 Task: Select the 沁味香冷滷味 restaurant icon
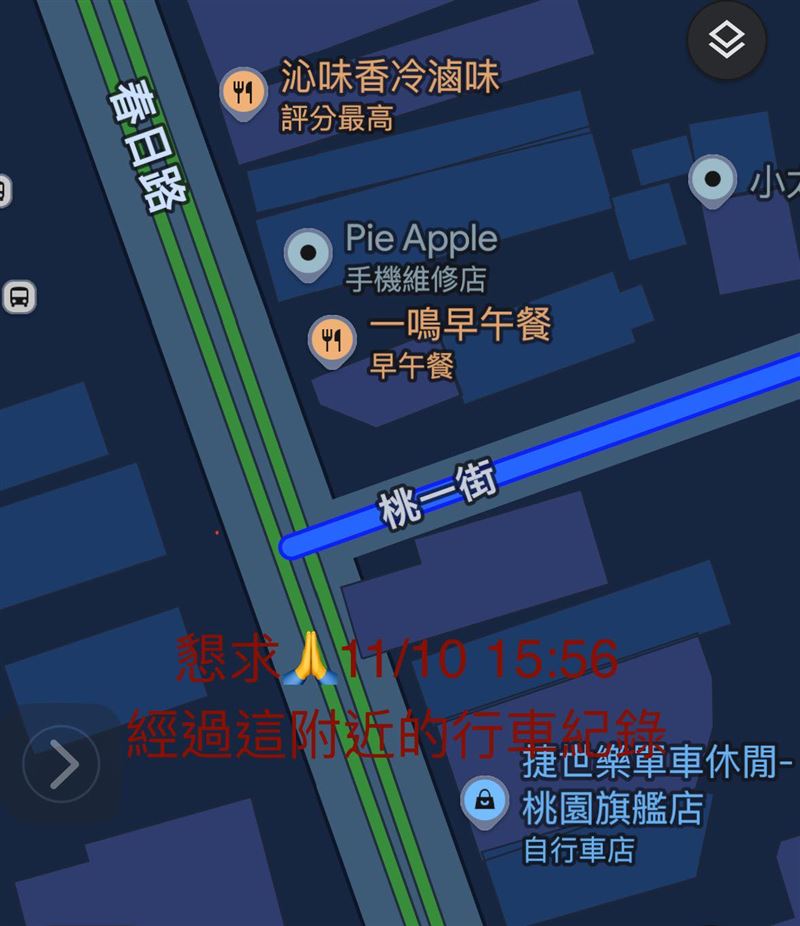pos(243,91)
